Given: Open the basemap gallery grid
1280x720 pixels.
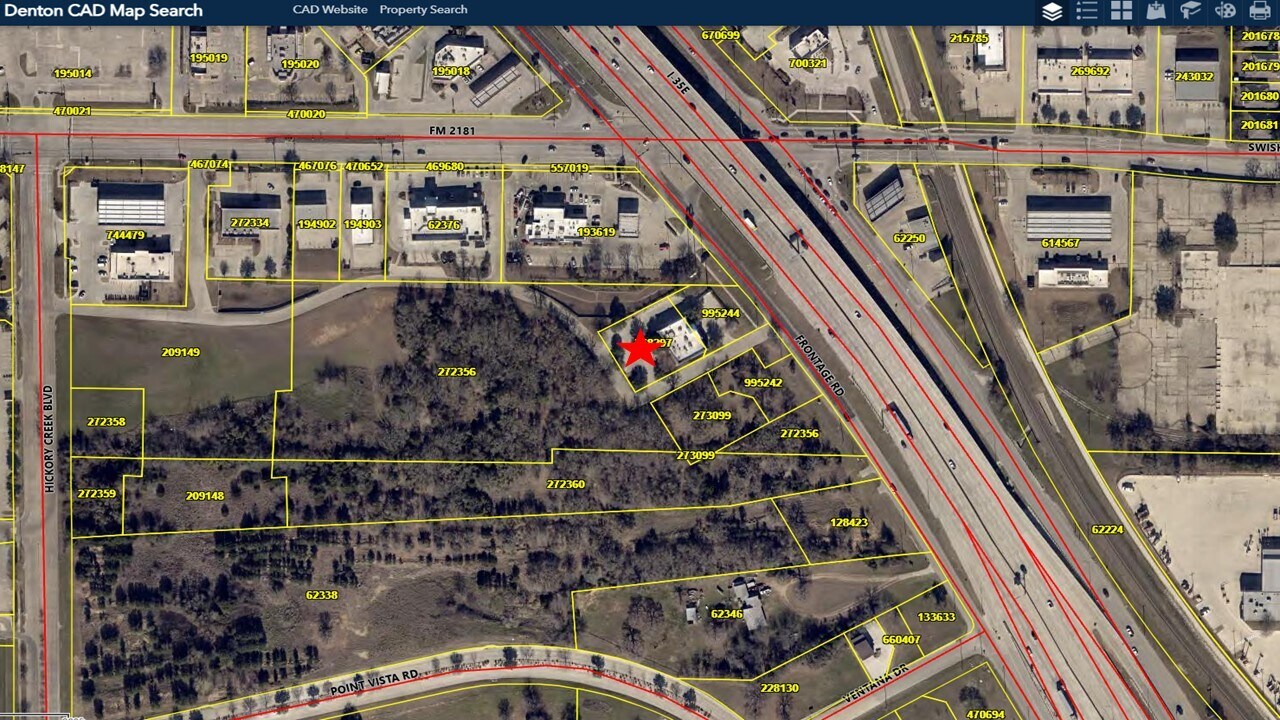Looking at the screenshot, I should (x=1121, y=11).
